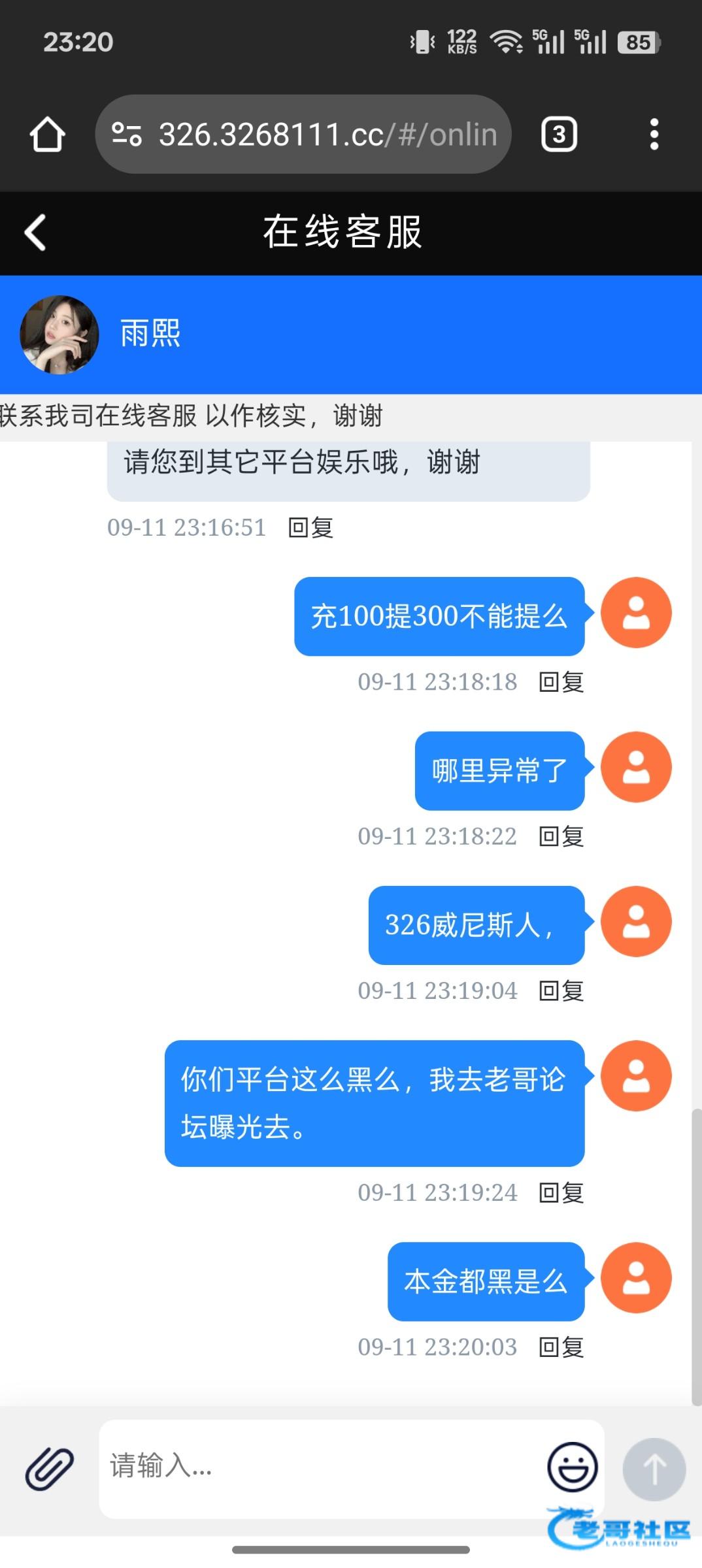Open agent 雨熙's avatar
The width and height of the screenshot is (702, 1568).
59,335
